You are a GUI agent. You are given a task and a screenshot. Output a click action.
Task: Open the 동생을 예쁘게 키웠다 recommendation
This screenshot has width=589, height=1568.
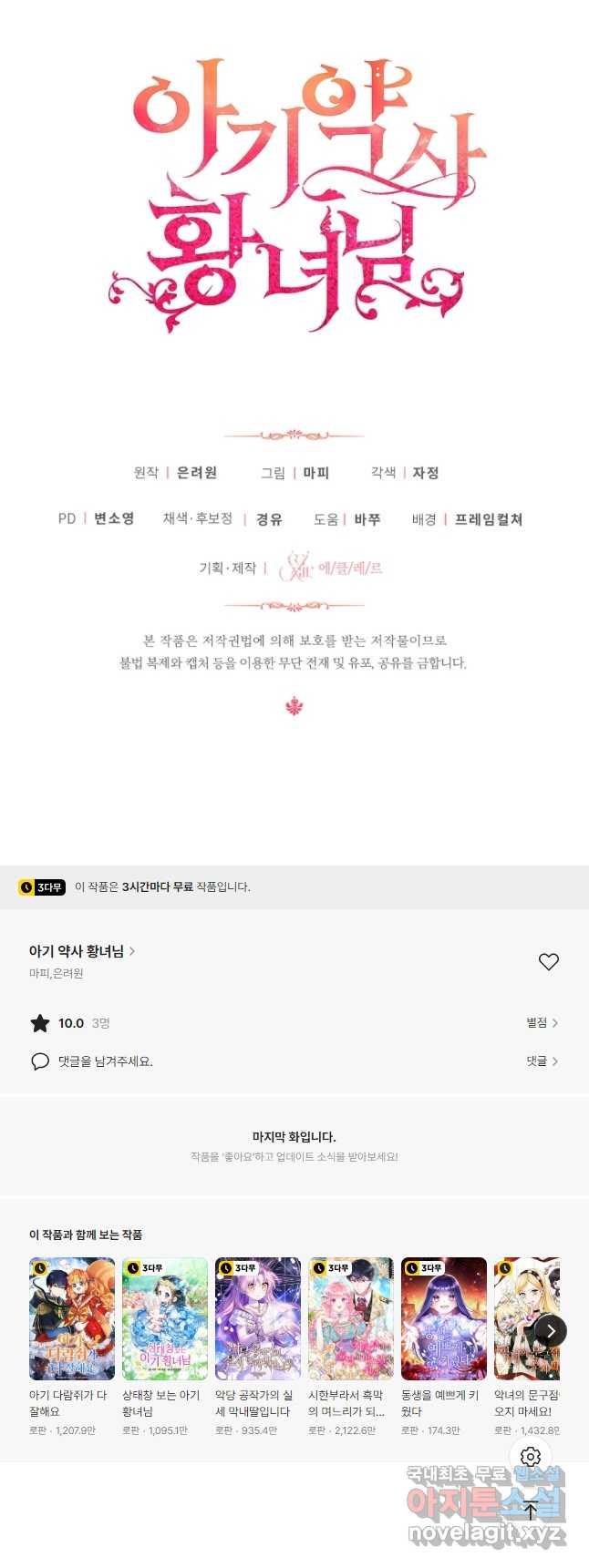pos(444,1319)
